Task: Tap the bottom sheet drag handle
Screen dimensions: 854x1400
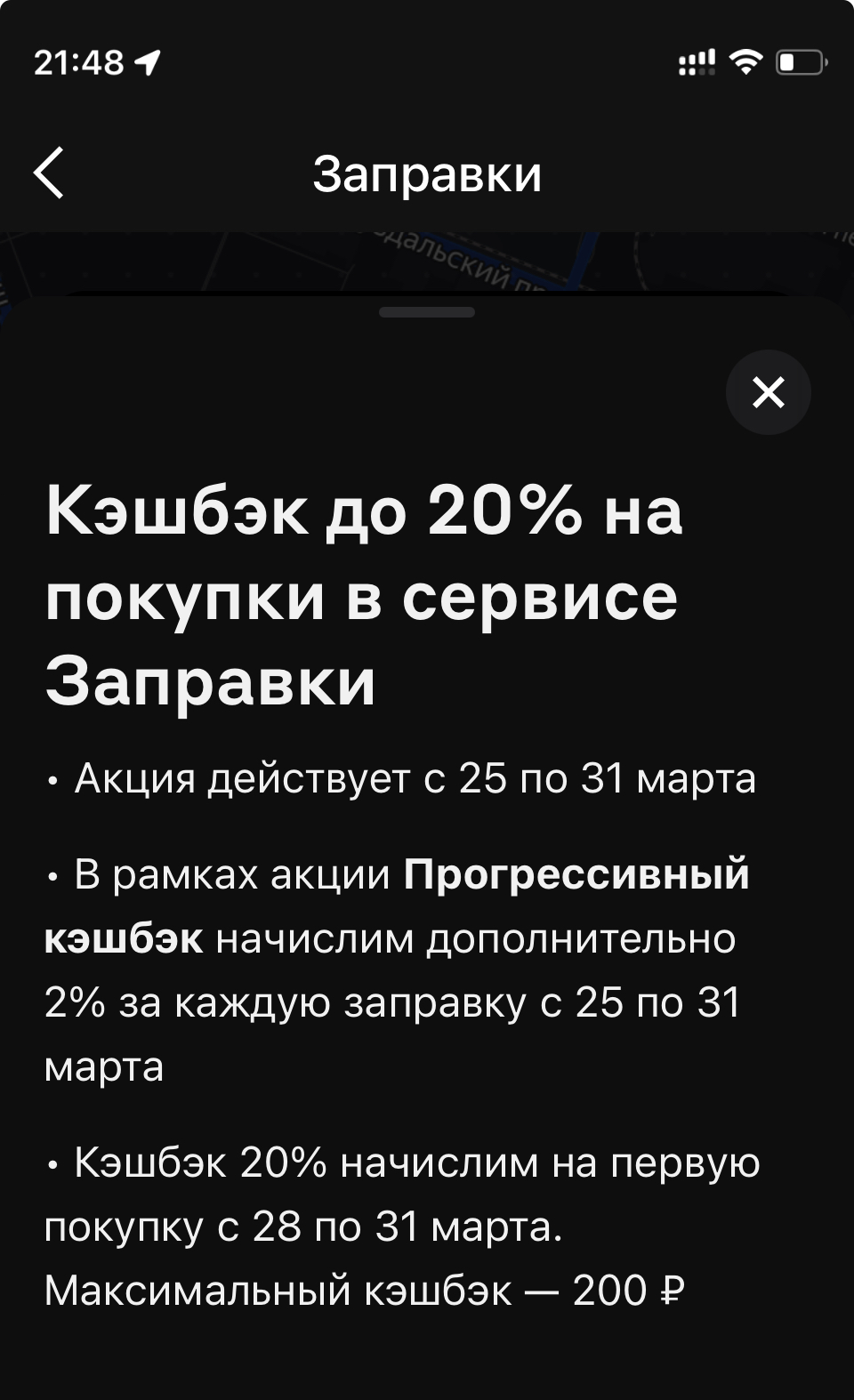Action: click(x=427, y=312)
